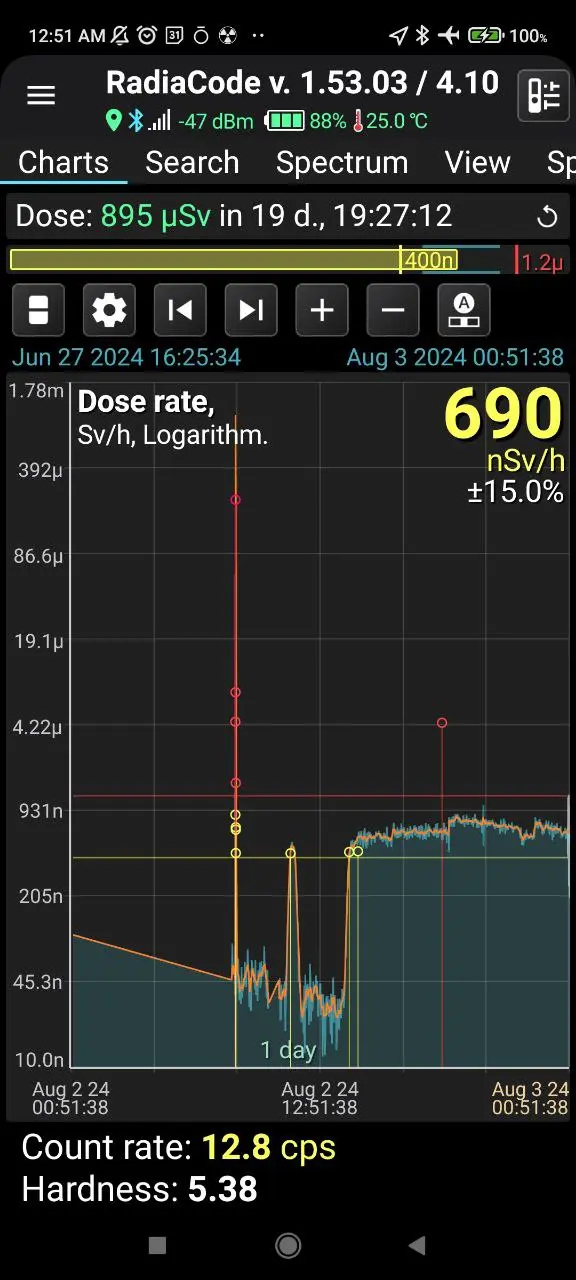Open the hamburger drawer menu

(41, 96)
